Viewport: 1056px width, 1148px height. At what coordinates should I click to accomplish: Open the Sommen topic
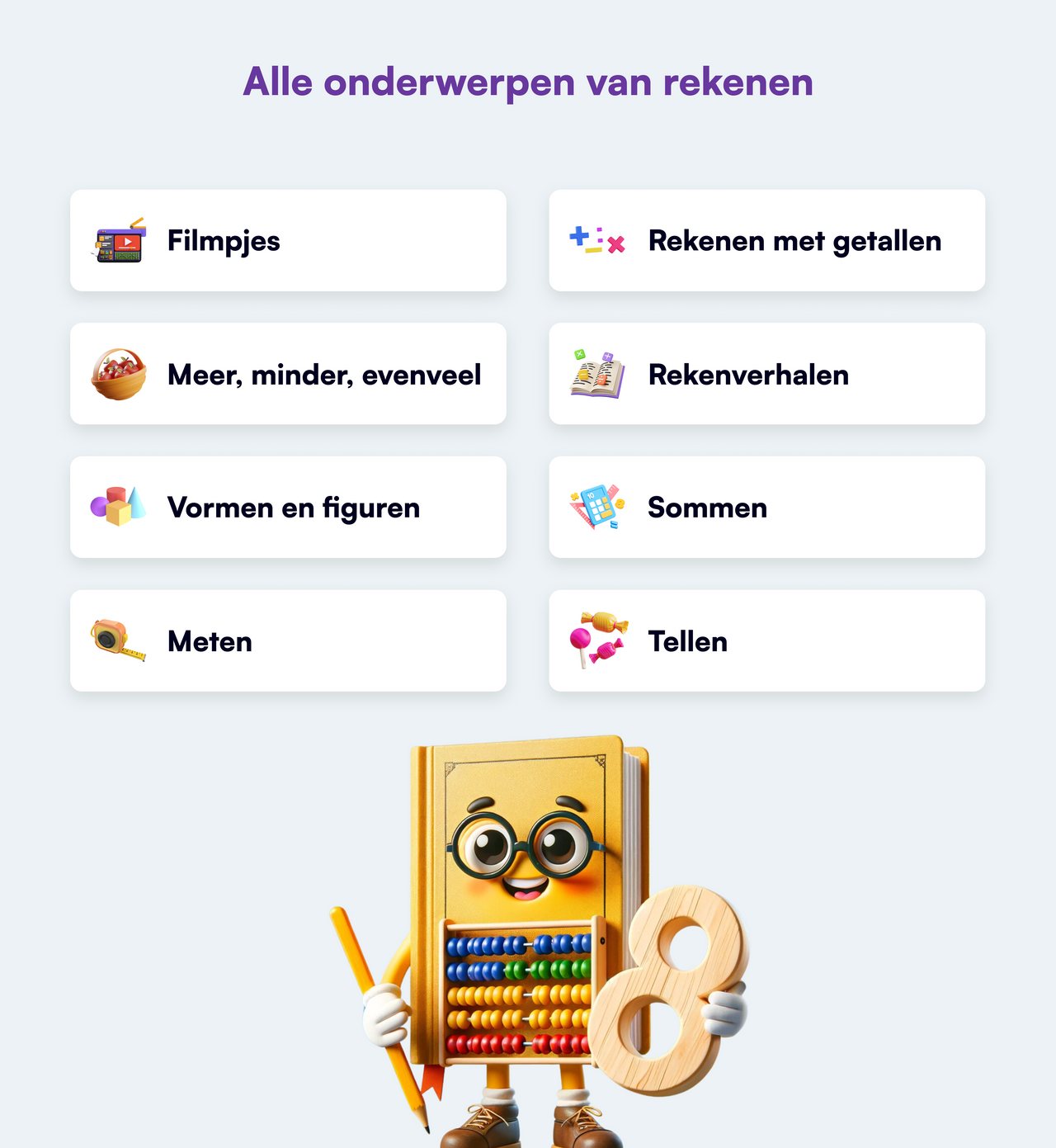pos(766,507)
